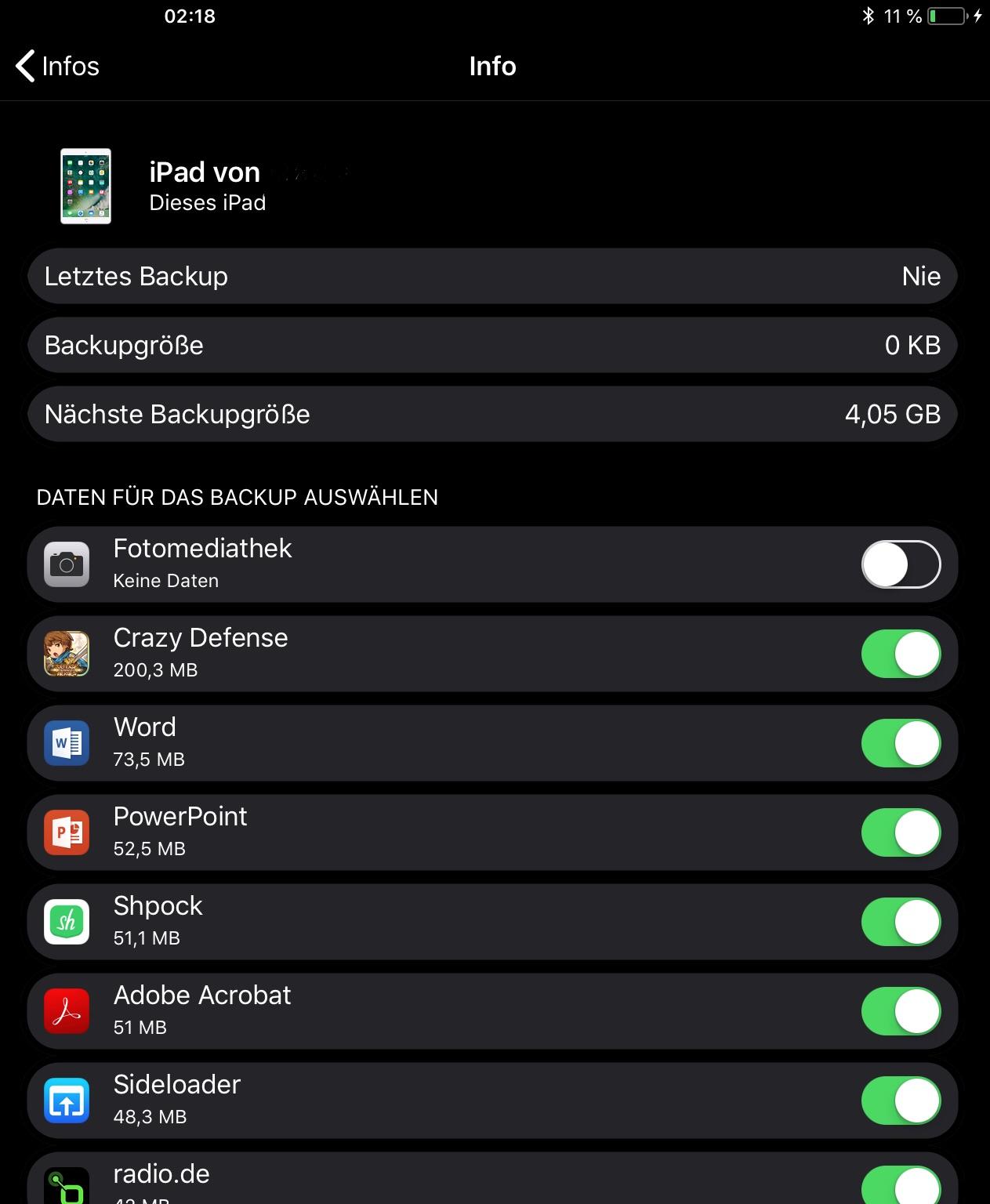Image resolution: width=990 pixels, height=1204 pixels.
Task: Tap the Crazy Defense app icon
Action: click(67, 653)
